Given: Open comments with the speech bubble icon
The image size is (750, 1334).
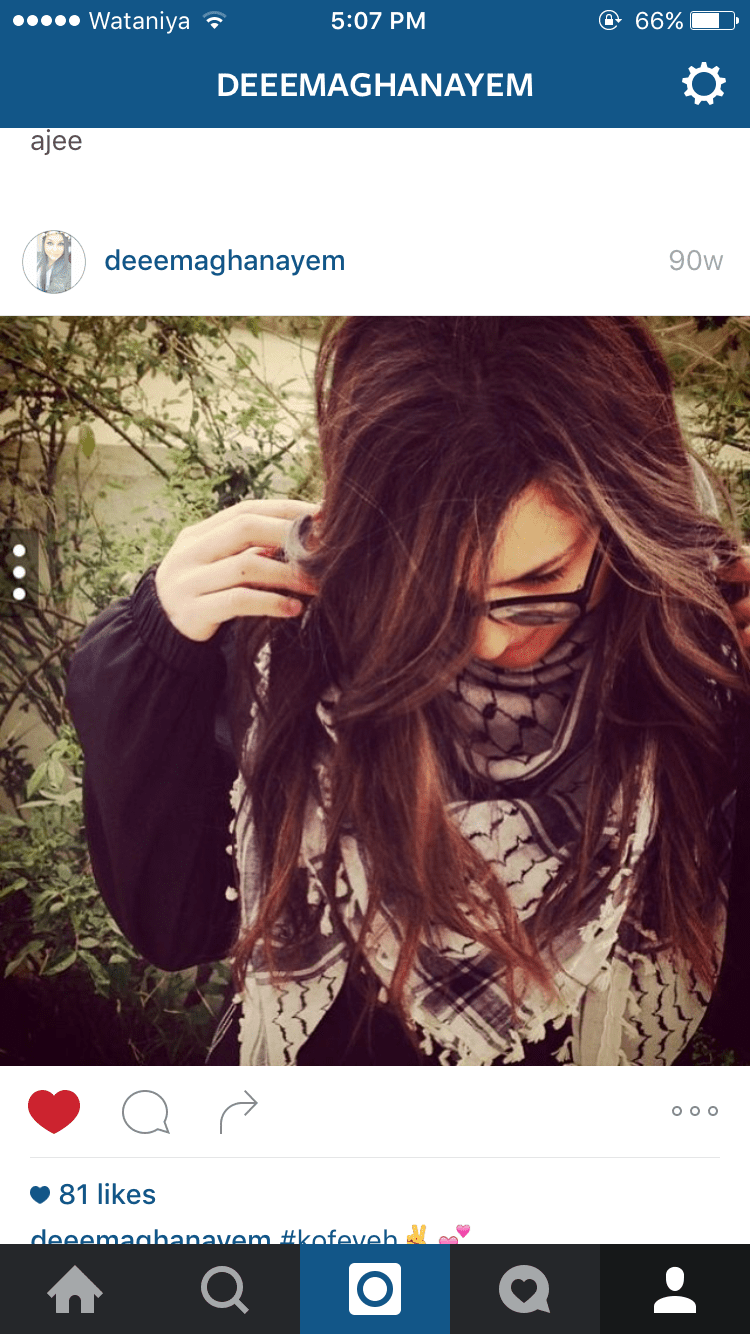Looking at the screenshot, I should (x=146, y=1111).
